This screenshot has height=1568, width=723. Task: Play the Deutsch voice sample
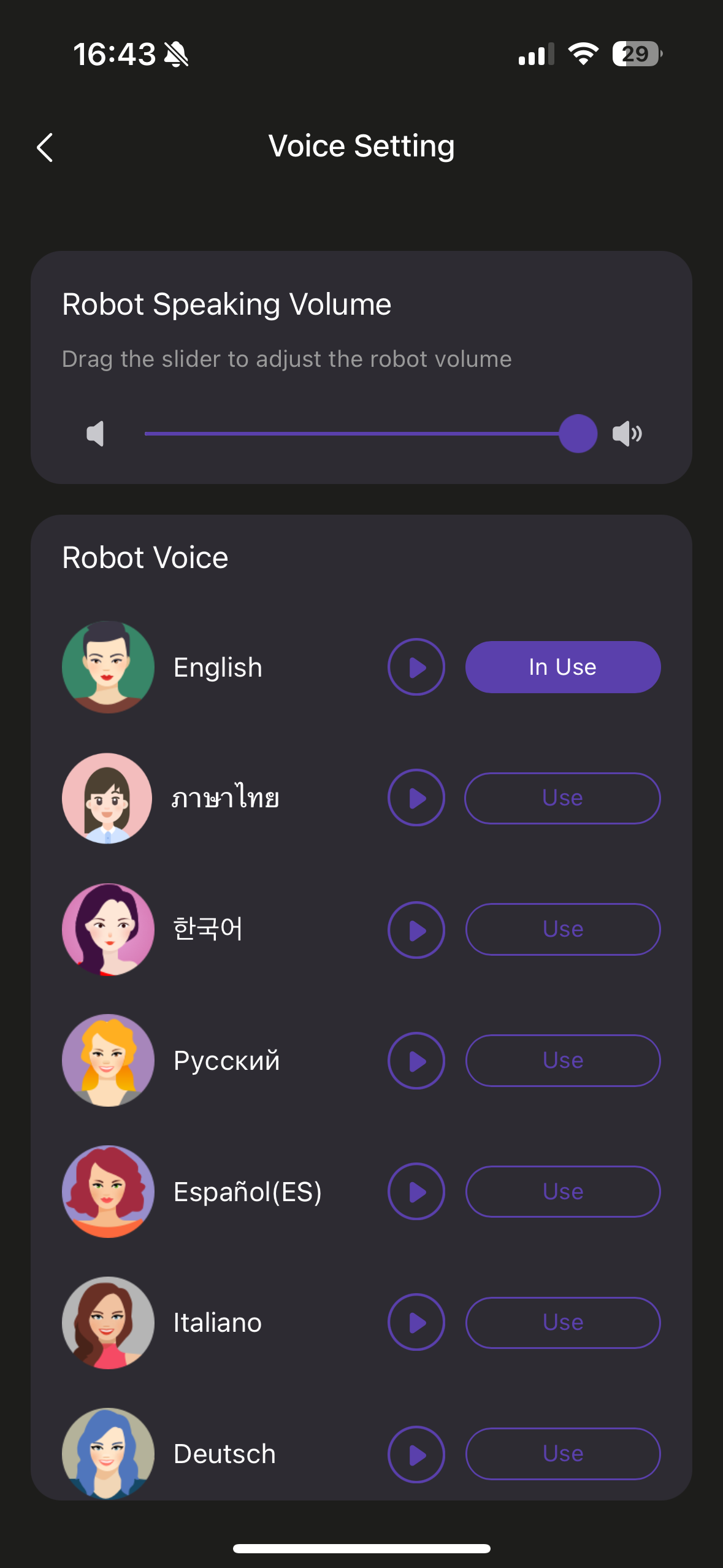[x=416, y=1454]
